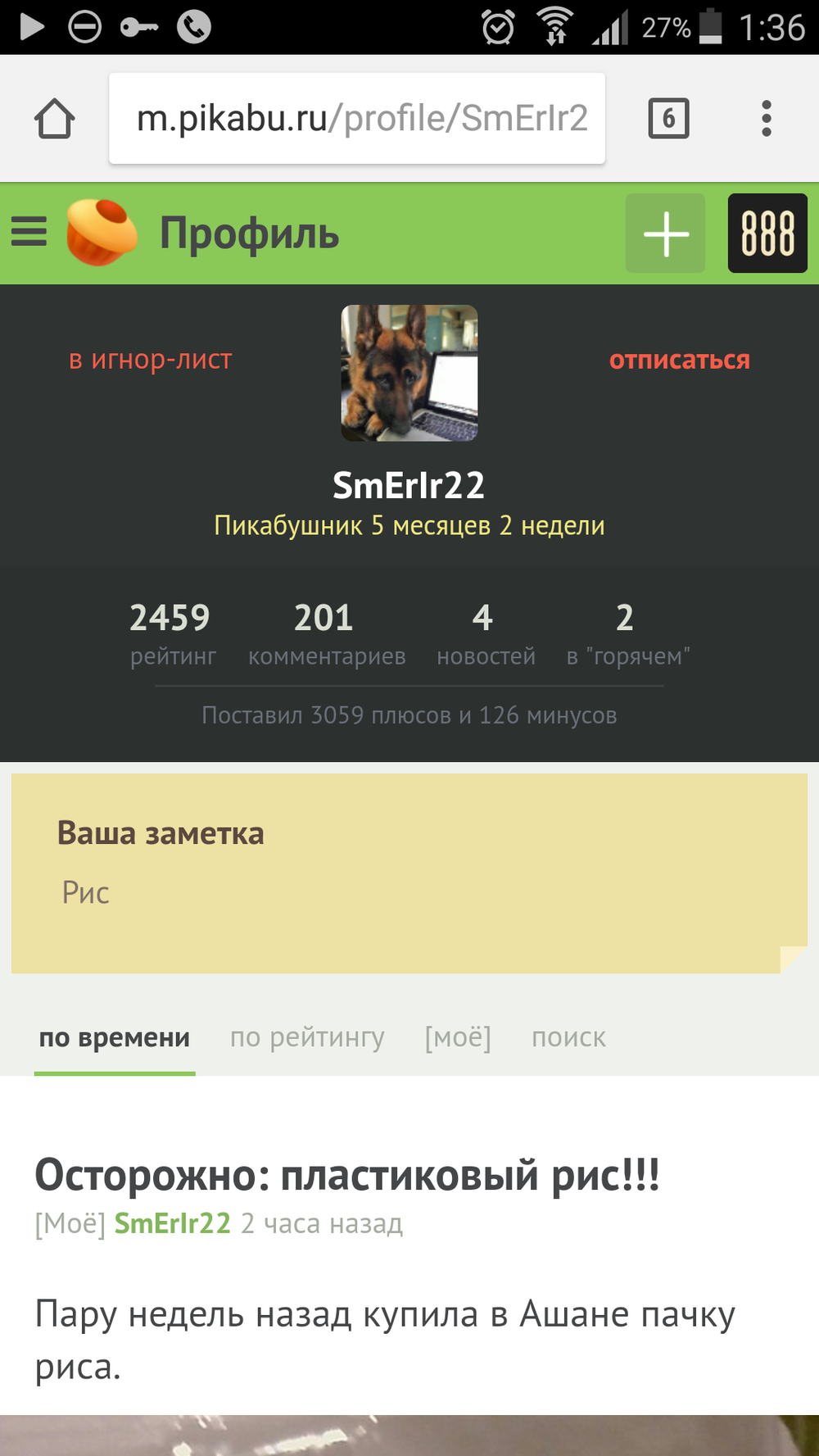
Task: Switch to the по рейтингу tab
Action: click(307, 1037)
